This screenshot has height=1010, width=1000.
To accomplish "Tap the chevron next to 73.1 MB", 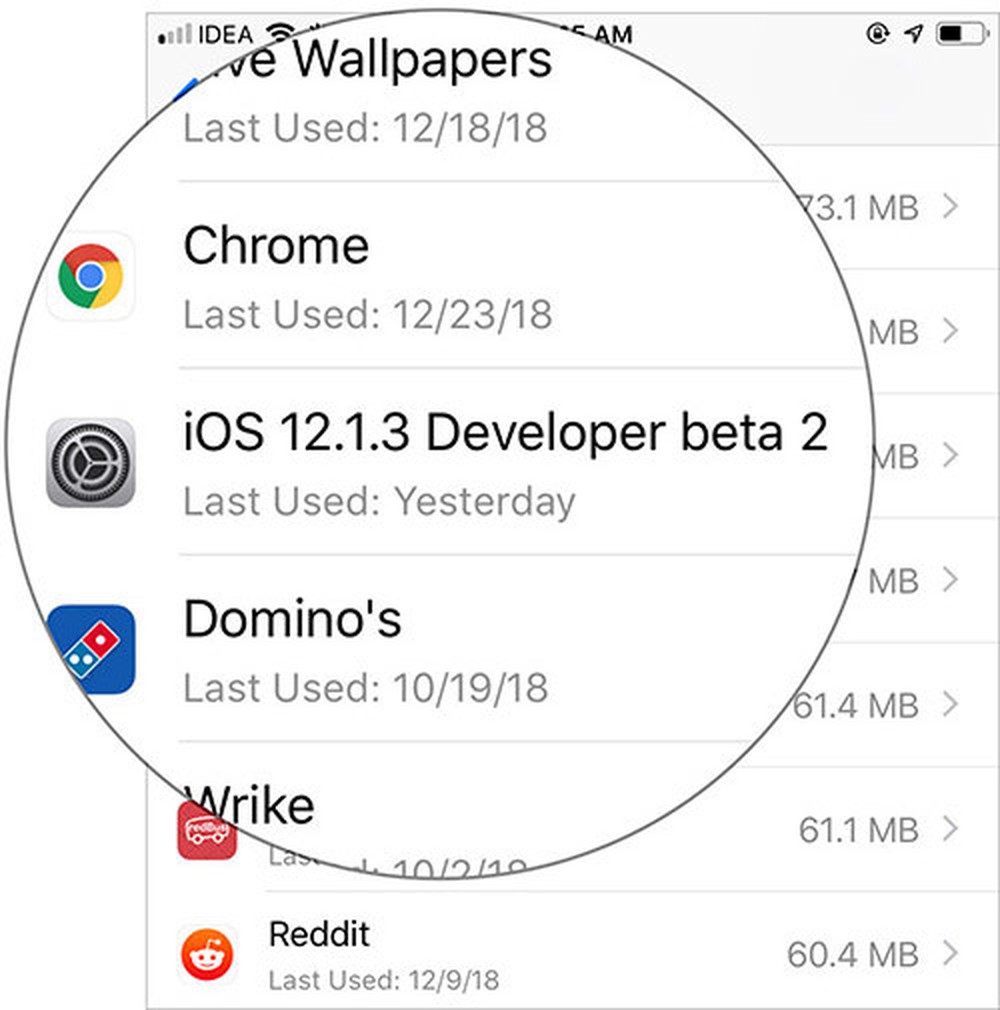I will (950, 208).
